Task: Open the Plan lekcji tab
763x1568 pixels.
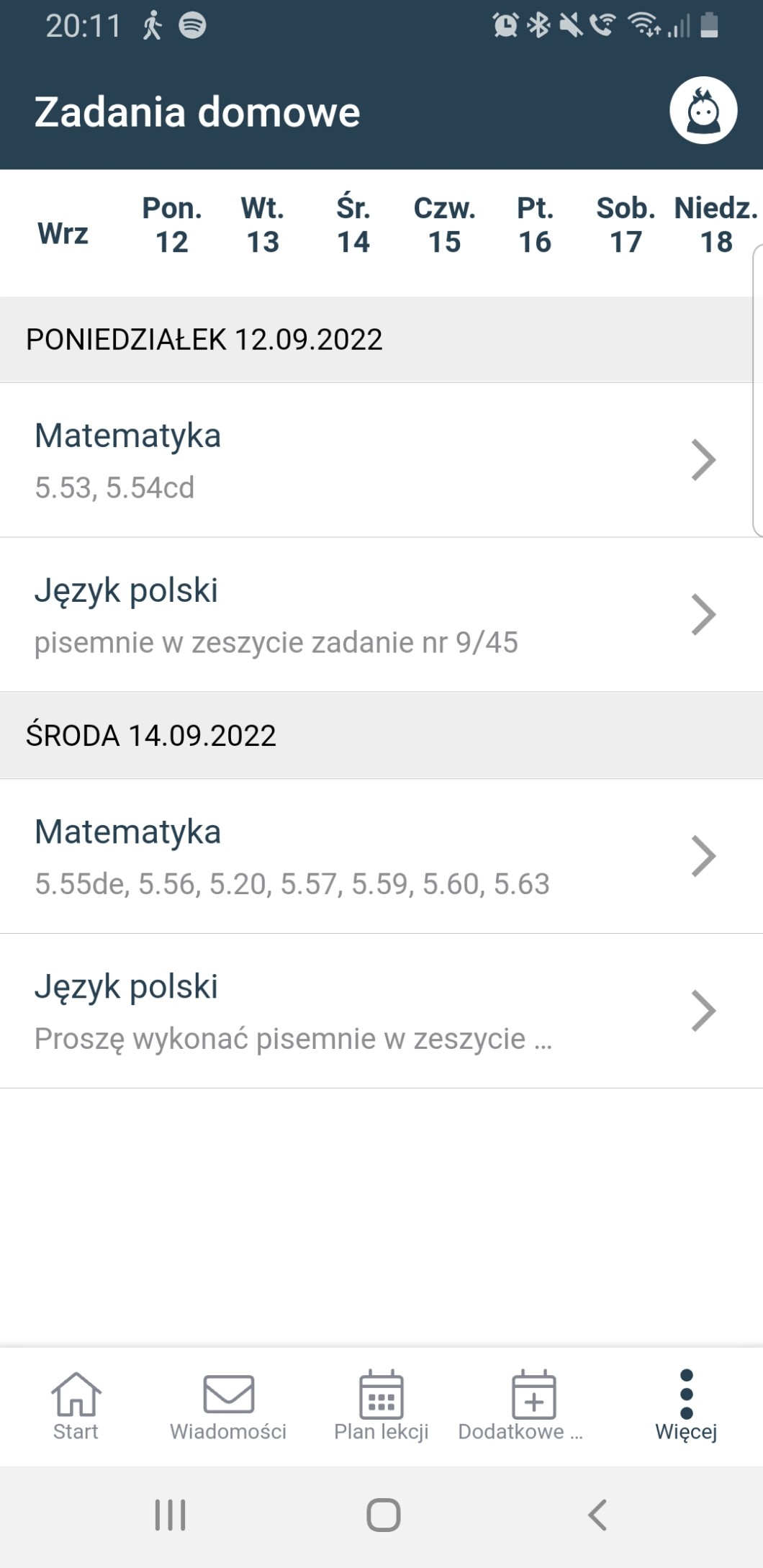Action: 381,1405
